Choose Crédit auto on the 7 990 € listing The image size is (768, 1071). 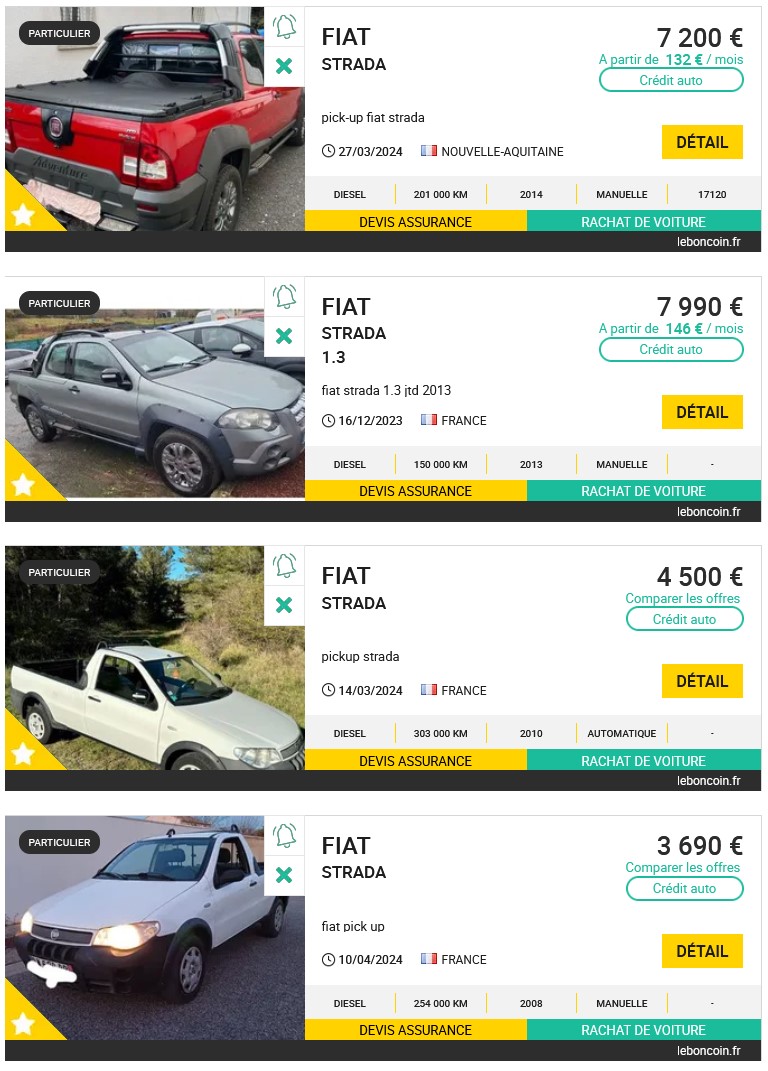pos(671,350)
